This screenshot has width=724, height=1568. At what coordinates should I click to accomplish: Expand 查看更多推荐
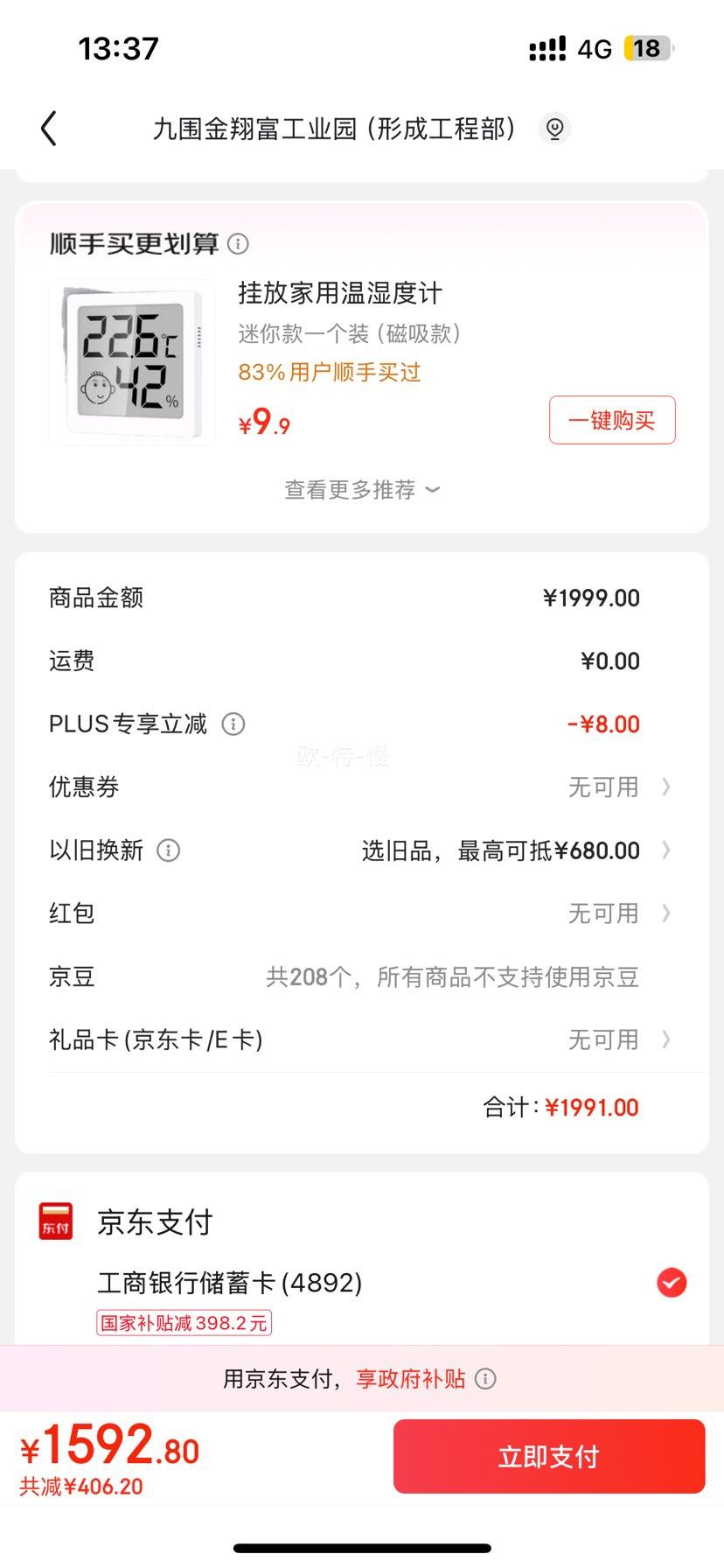(x=361, y=490)
